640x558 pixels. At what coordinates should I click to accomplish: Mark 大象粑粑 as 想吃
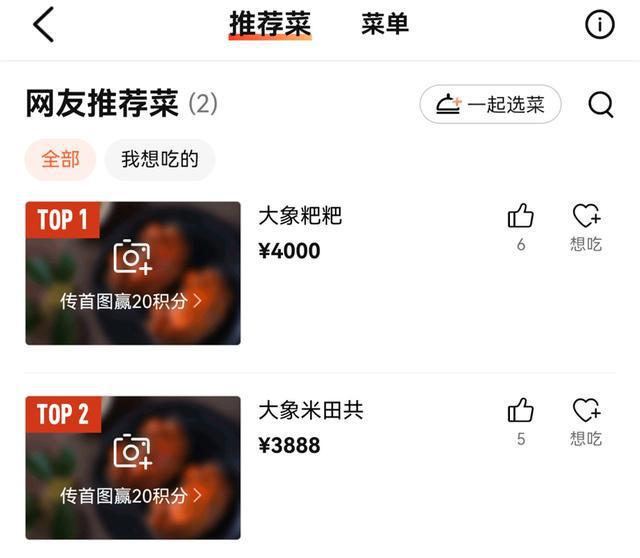[x=586, y=225]
